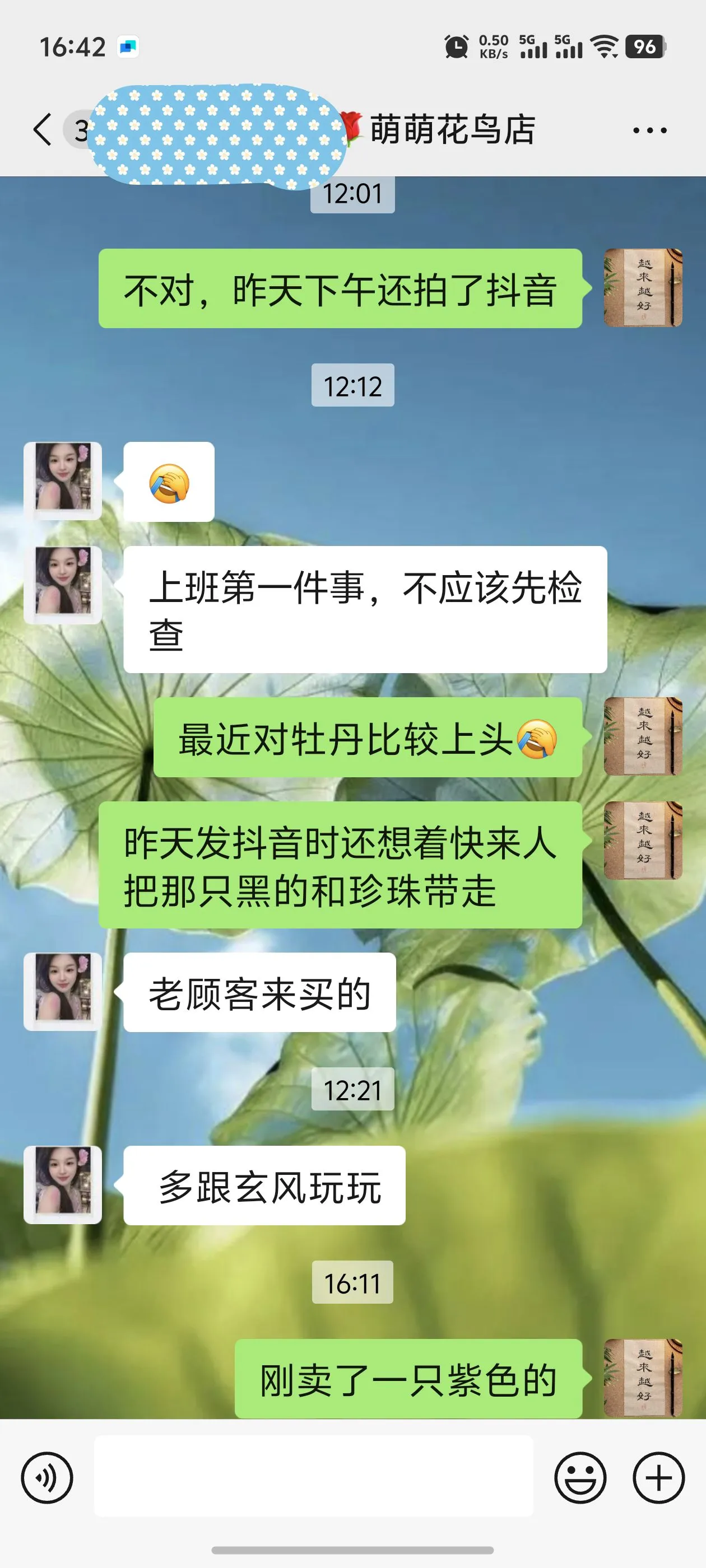Switch to voice message input
The height and width of the screenshot is (1568, 706).
(x=47, y=1477)
